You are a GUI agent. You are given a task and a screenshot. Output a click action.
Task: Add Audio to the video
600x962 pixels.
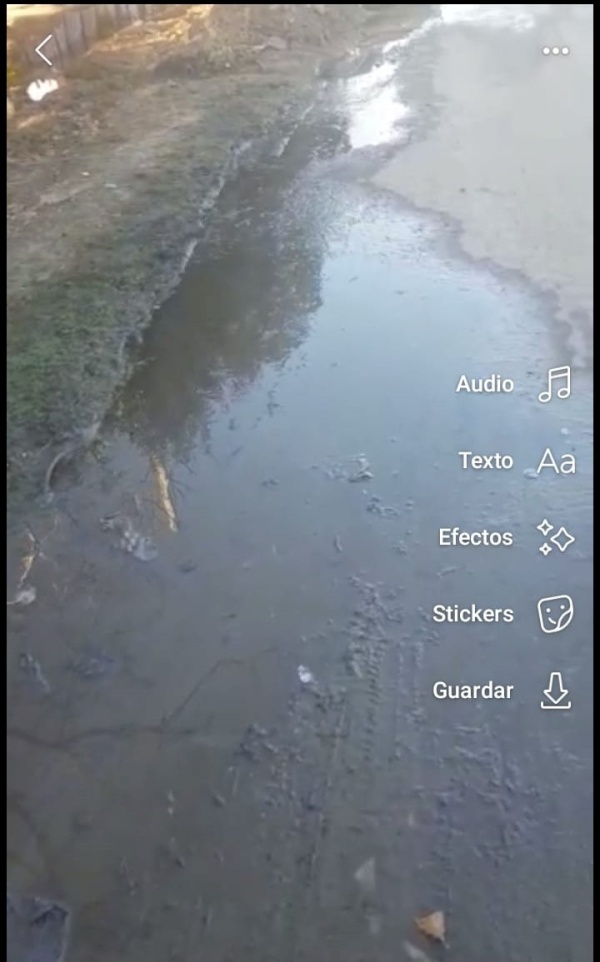tap(554, 384)
